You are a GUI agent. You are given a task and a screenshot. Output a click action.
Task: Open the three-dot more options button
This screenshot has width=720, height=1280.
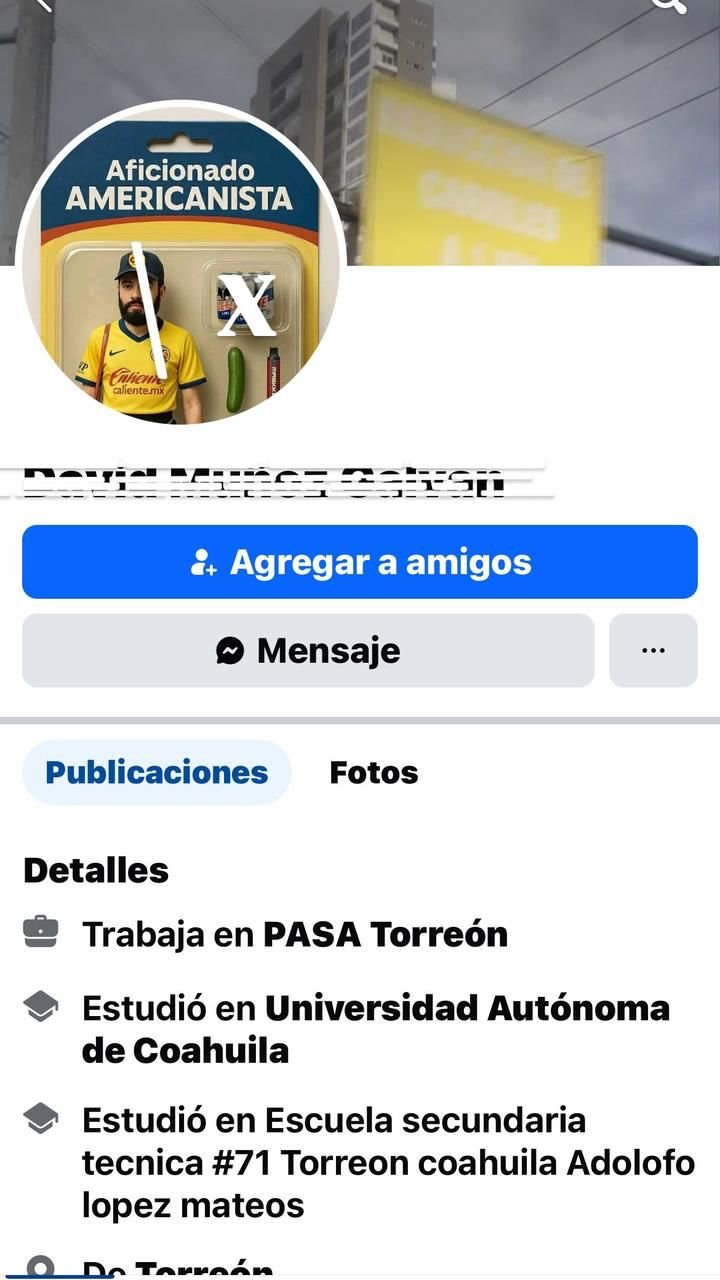[x=653, y=651]
